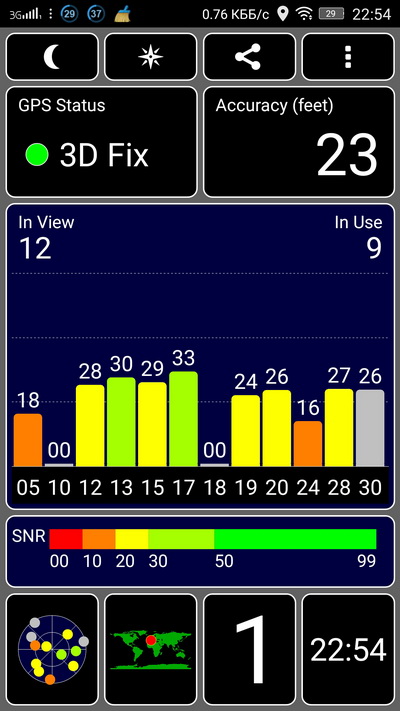Image resolution: width=400 pixels, height=711 pixels.
Task: Open the compass star button
Action: click(151, 57)
